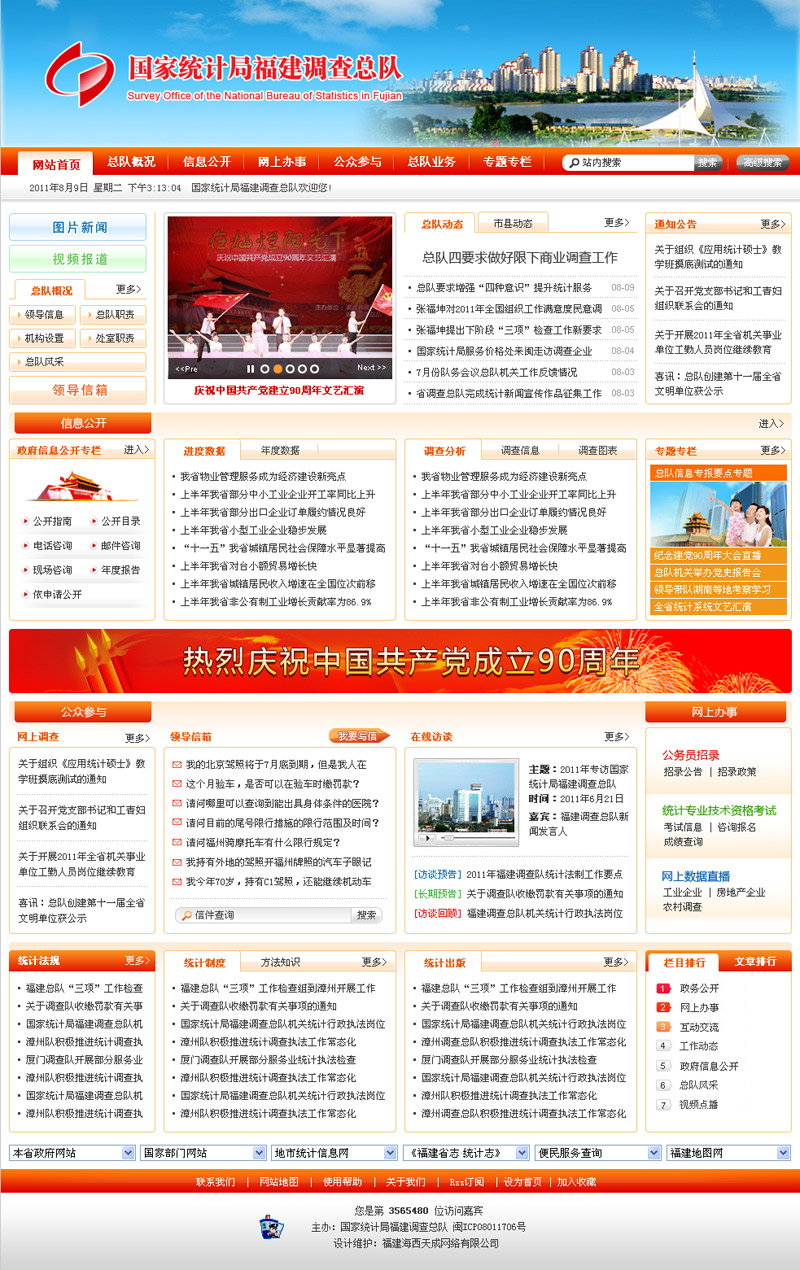Open 高级搜索 advanced search
The width and height of the screenshot is (800, 1270).
point(762,162)
